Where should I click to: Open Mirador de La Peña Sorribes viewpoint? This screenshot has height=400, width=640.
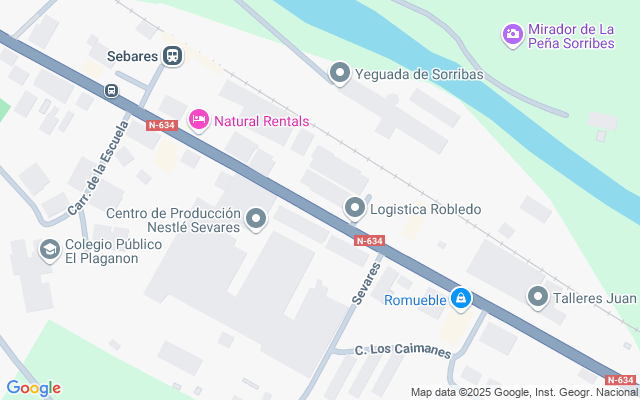(x=512, y=35)
